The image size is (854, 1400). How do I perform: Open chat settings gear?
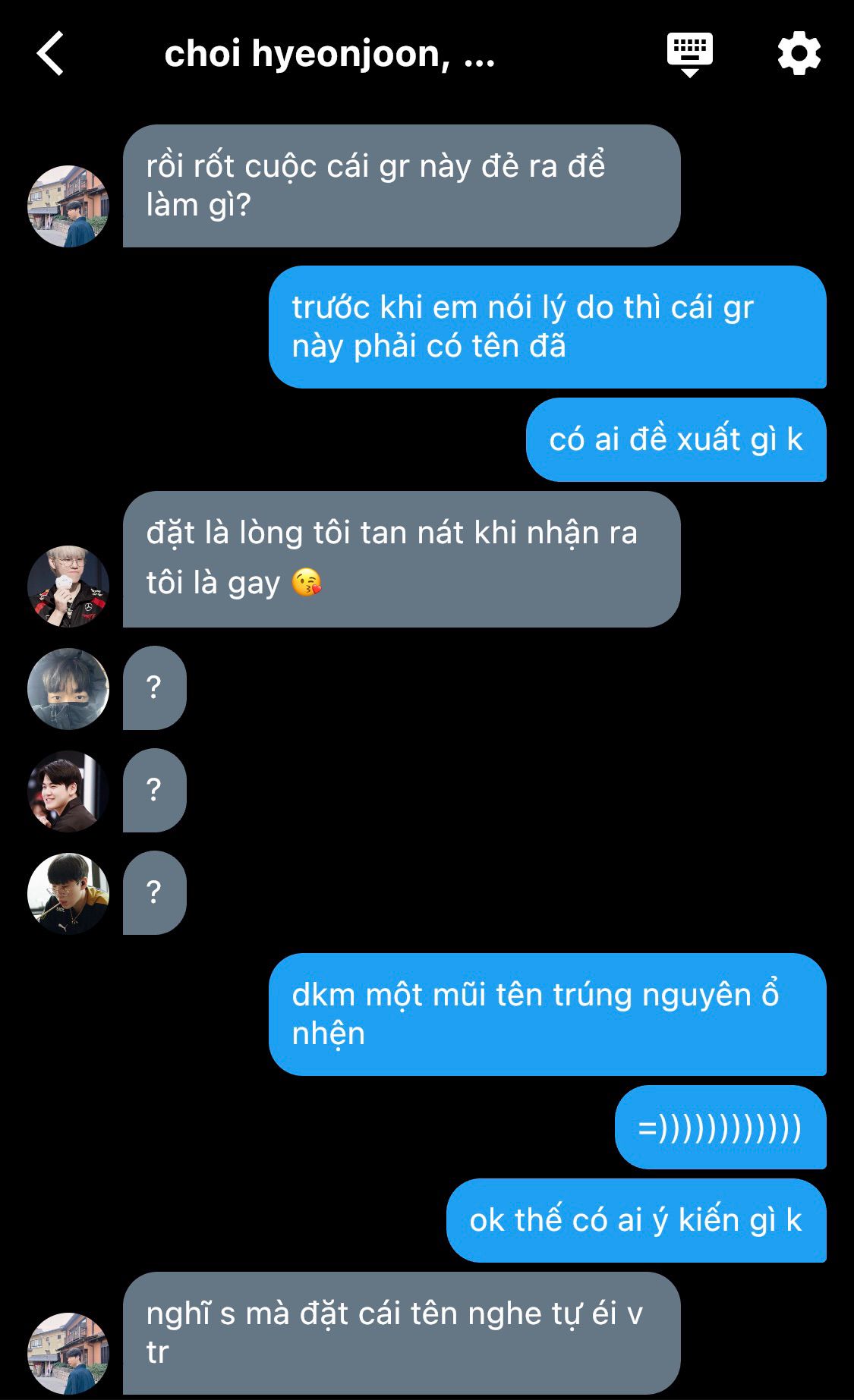tap(799, 54)
